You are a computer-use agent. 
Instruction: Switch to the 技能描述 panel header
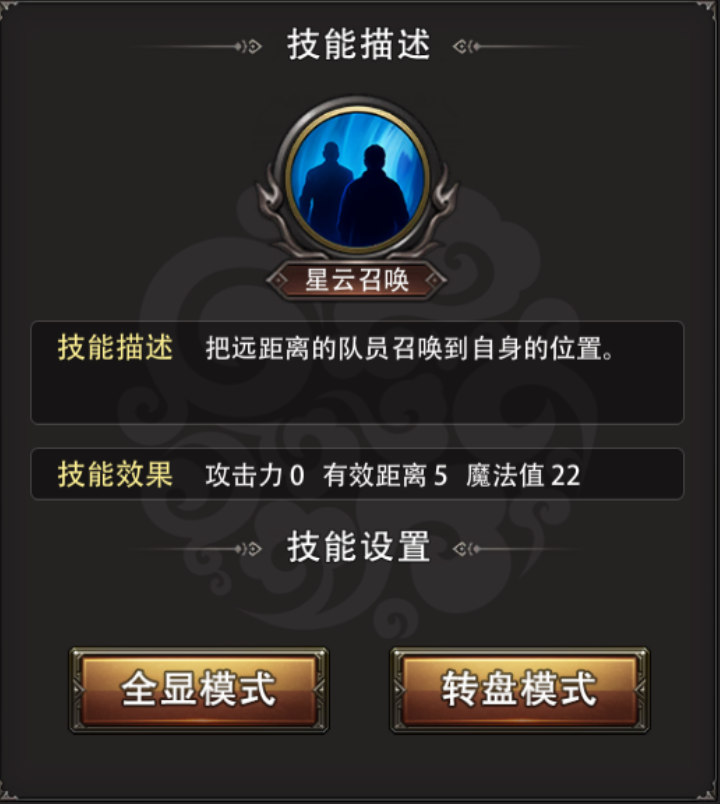point(360,43)
